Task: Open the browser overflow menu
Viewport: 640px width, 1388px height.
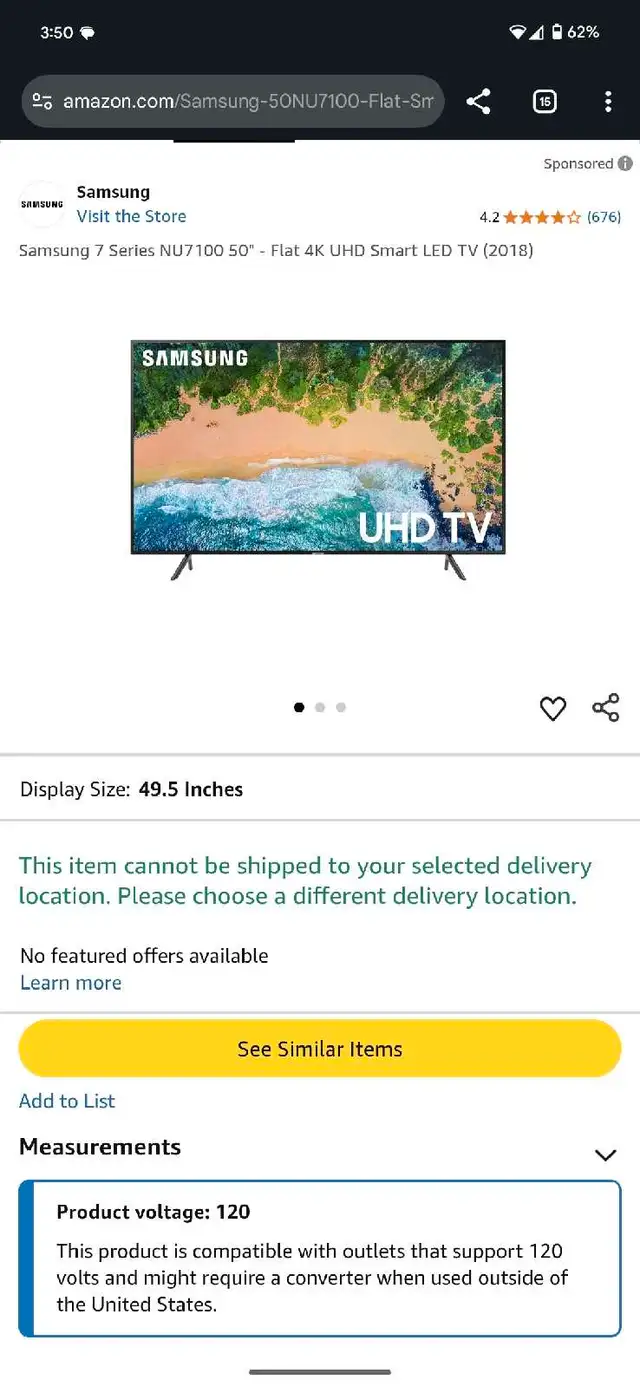Action: (x=608, y=101)
